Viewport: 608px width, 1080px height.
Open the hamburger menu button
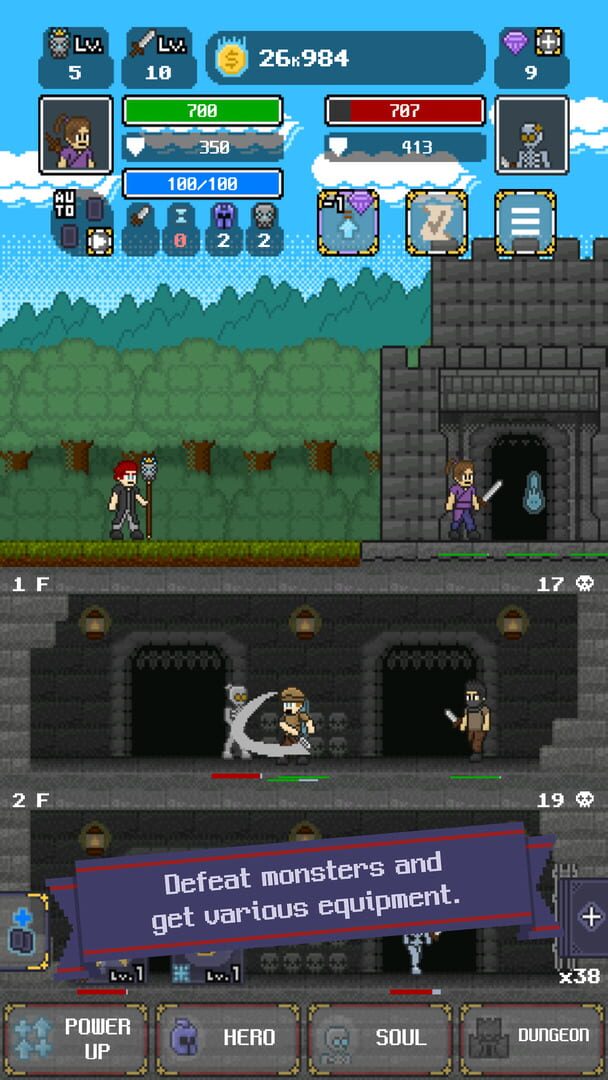[525, 222]
